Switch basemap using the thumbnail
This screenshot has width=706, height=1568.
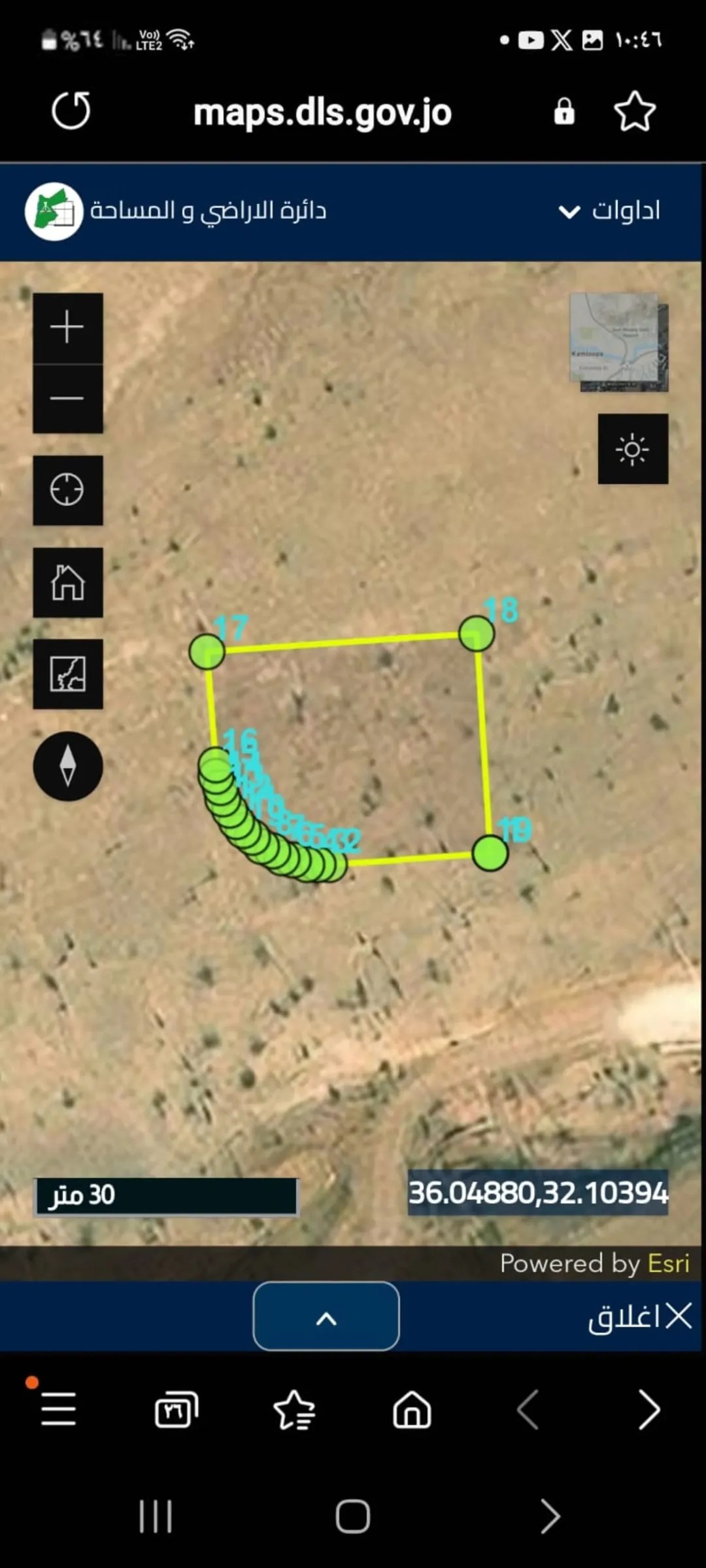pos(618,342)
